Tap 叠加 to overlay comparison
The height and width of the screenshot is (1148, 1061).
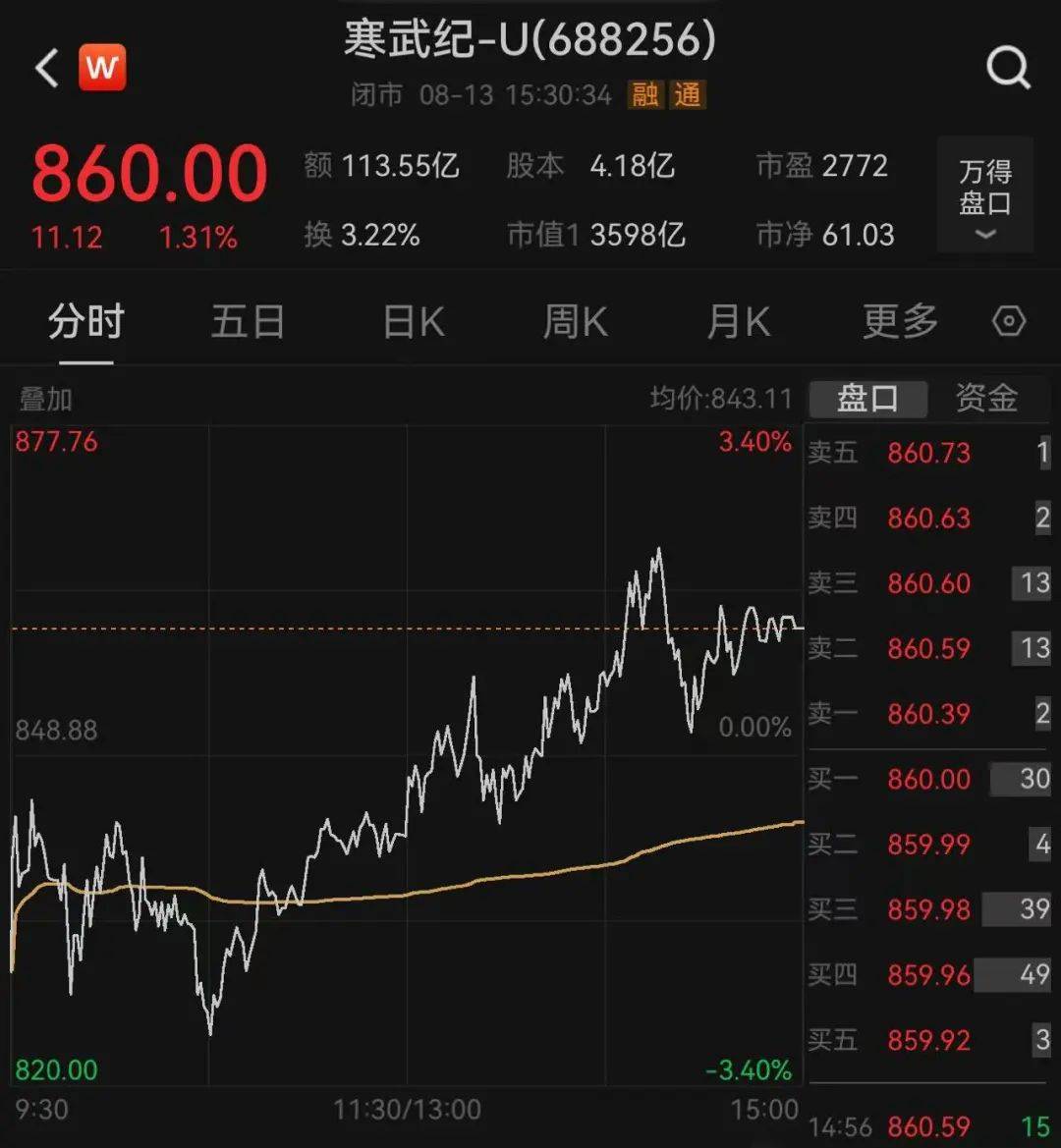pos(45,399)
